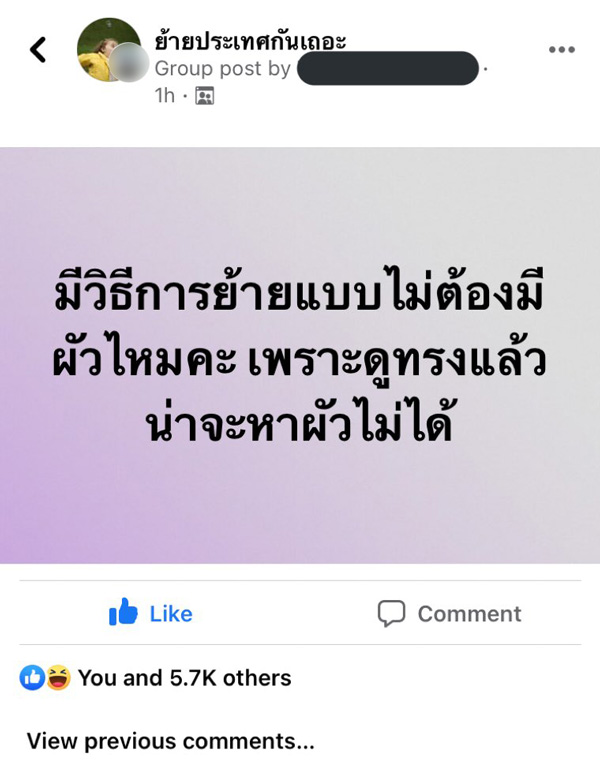
Task: See who reacted: You and 5.7K others
Action: [x=184, y=677]
